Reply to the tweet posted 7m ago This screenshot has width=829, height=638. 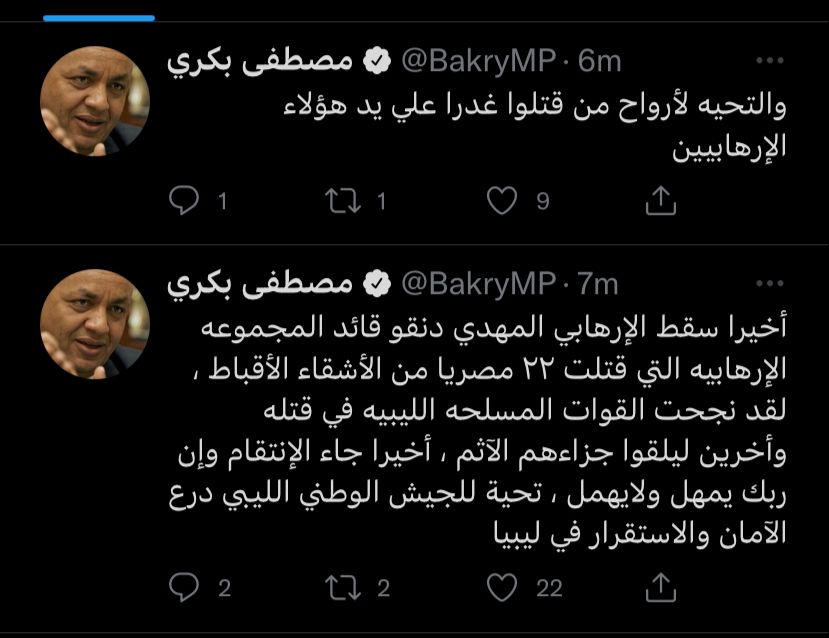pyautogui.click(x=184, y=587)
